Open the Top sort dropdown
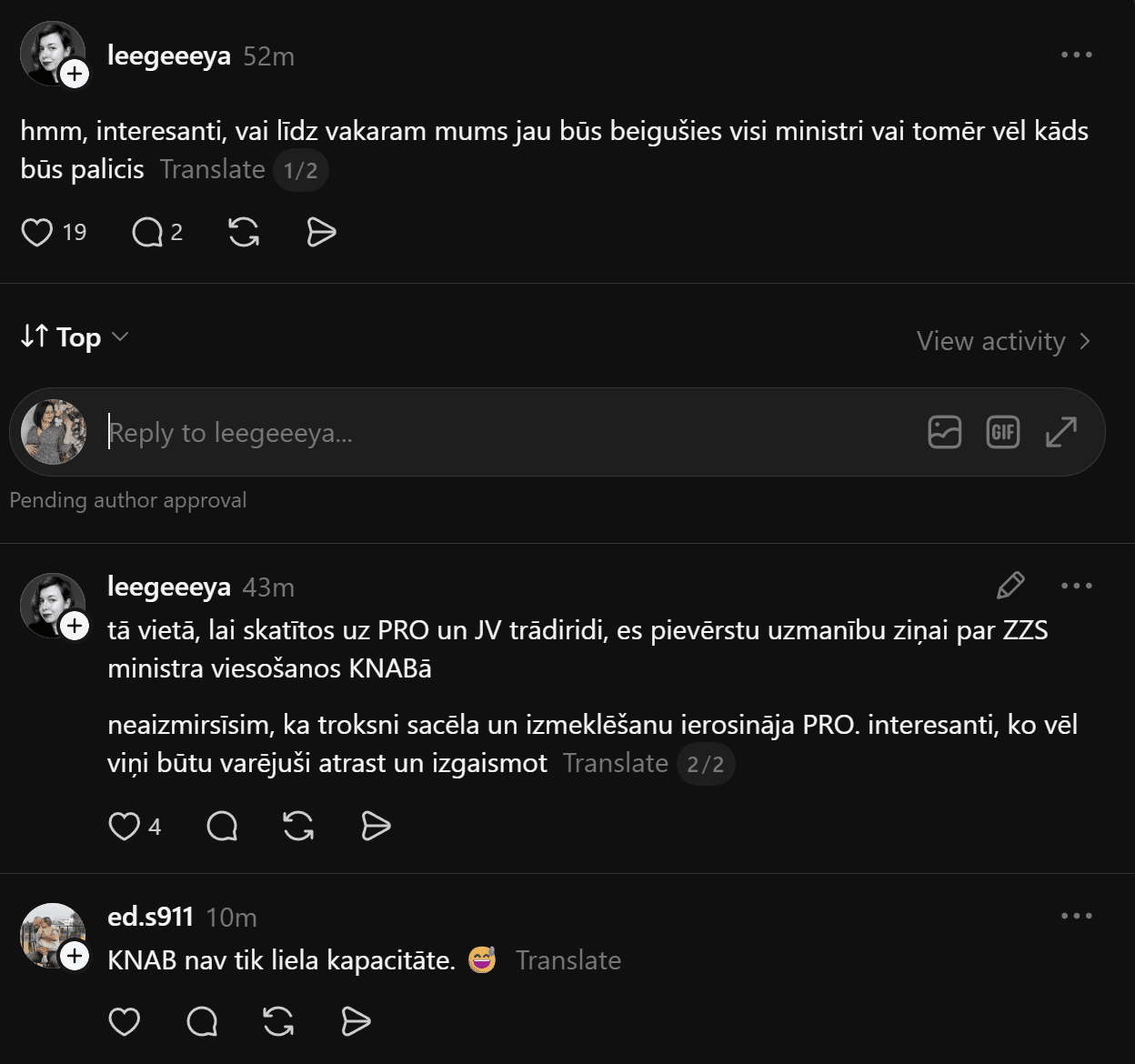The width and height of the screenshot is (1135, 1064). 75,337
